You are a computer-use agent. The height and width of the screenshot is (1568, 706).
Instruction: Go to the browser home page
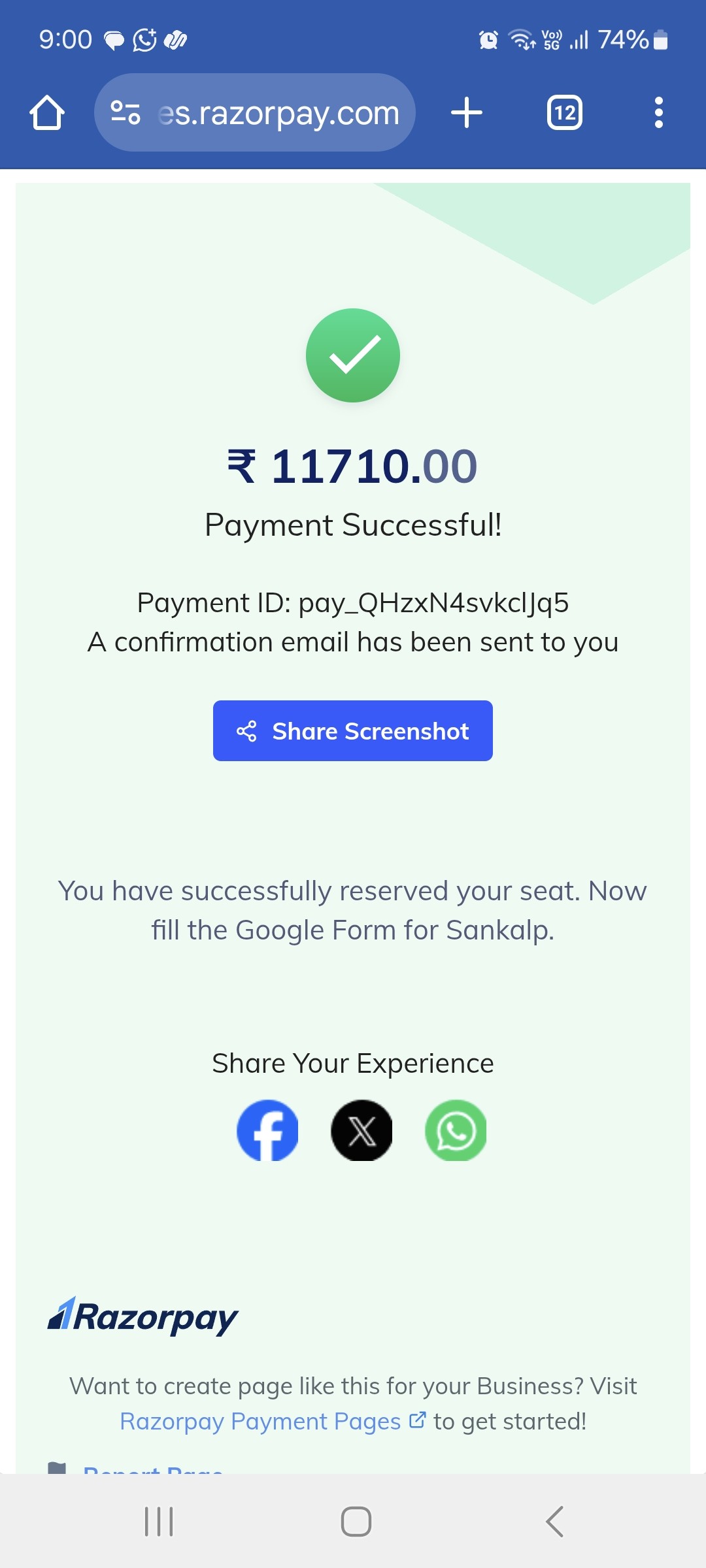(x=47, y=112)
